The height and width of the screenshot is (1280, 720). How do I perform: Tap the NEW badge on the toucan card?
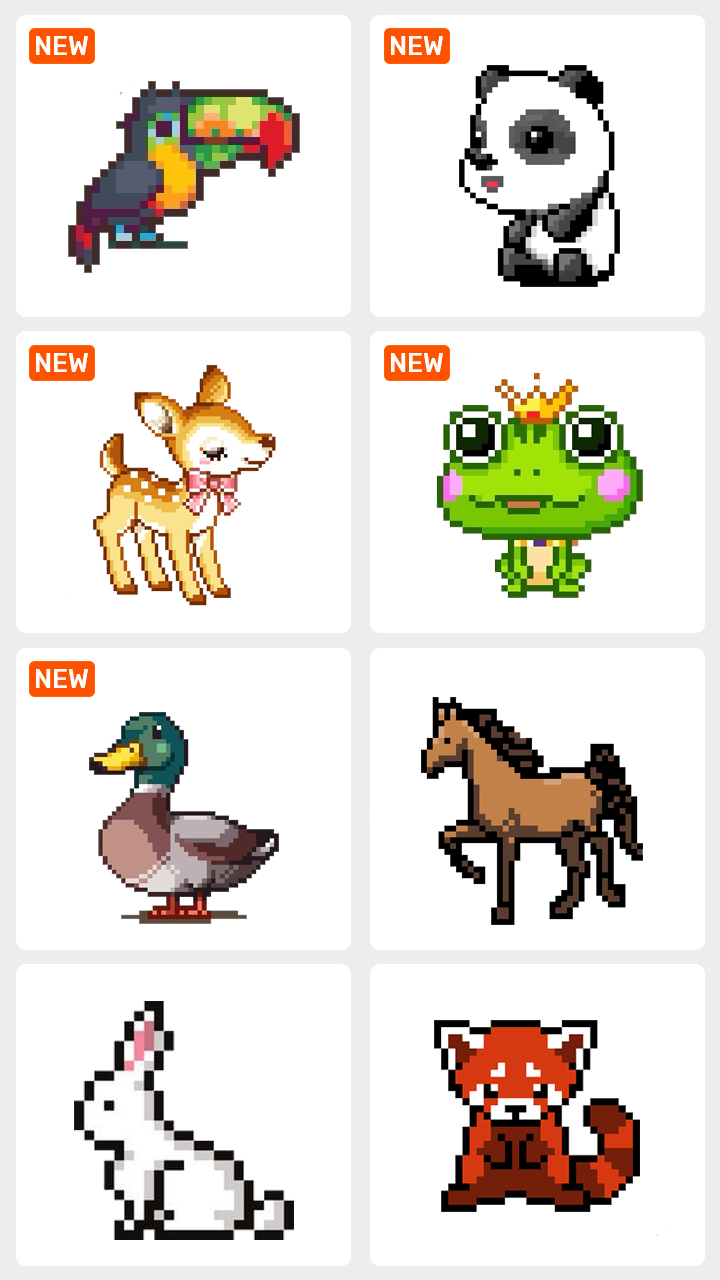tap(61, 46)
